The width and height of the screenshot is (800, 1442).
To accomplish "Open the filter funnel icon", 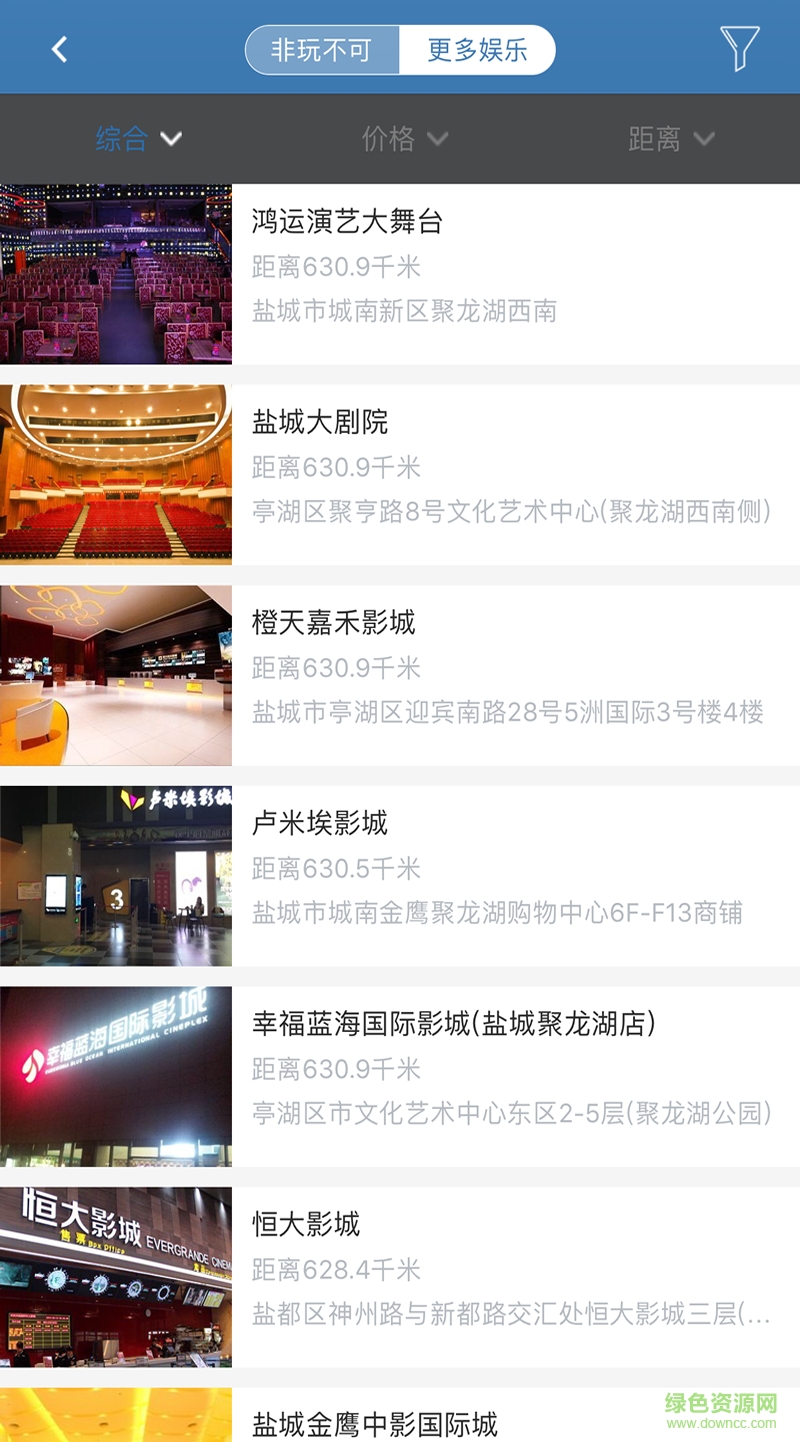I will point(739,47).
